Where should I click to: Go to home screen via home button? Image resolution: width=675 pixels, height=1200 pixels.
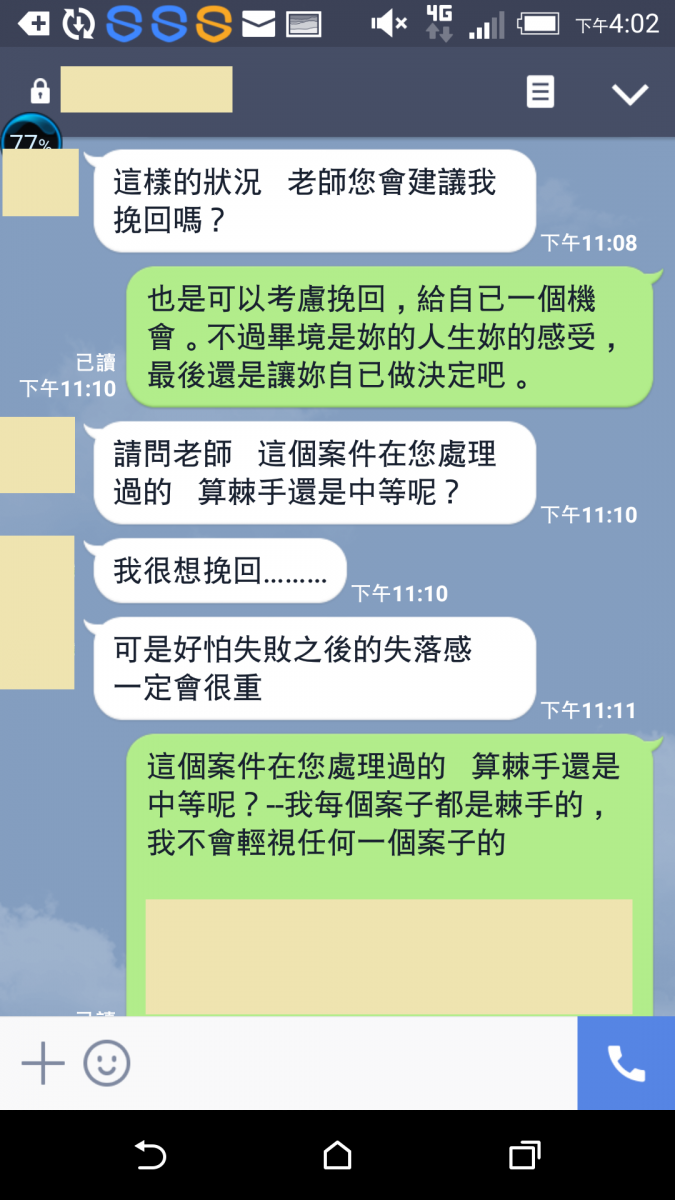tap(338, 1156)
